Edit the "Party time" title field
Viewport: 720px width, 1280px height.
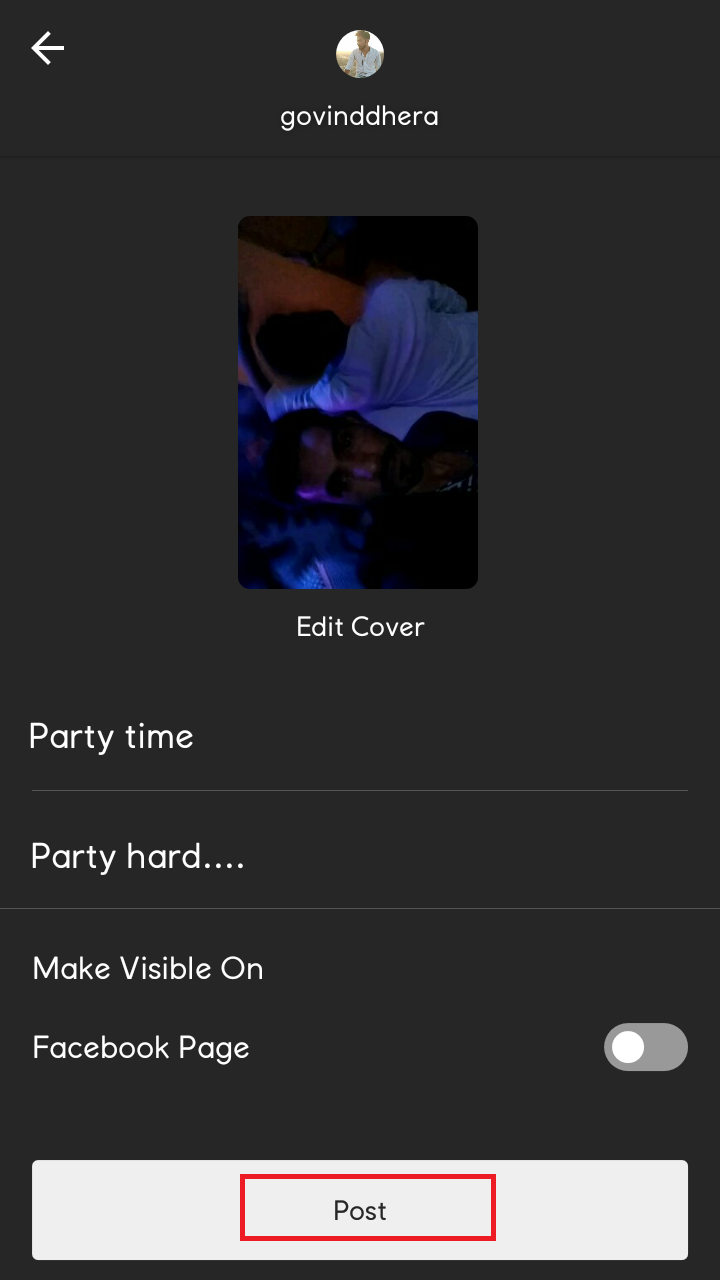pos(360,737)
